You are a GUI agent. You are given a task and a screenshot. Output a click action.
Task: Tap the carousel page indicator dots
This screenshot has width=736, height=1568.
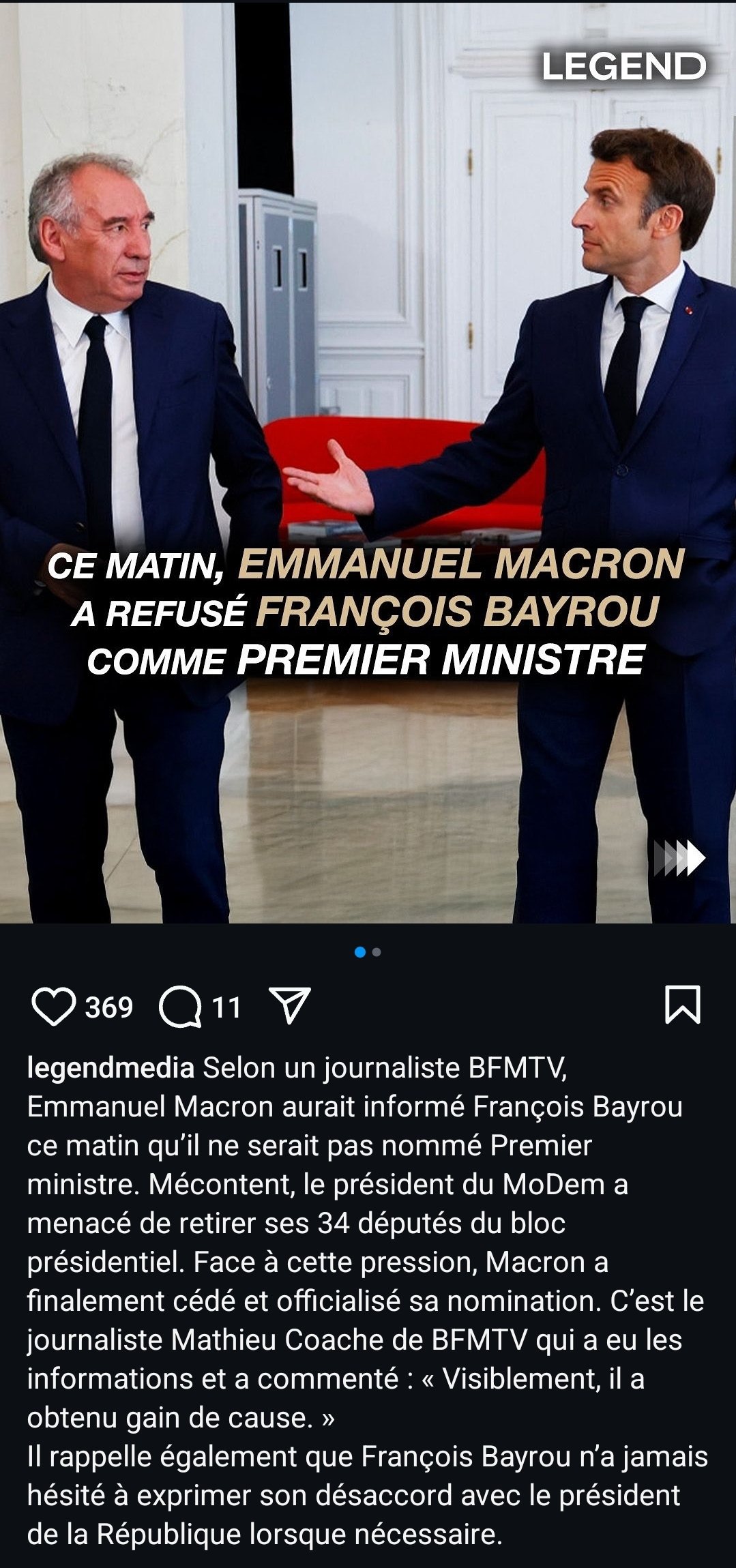tap(368, 952)
